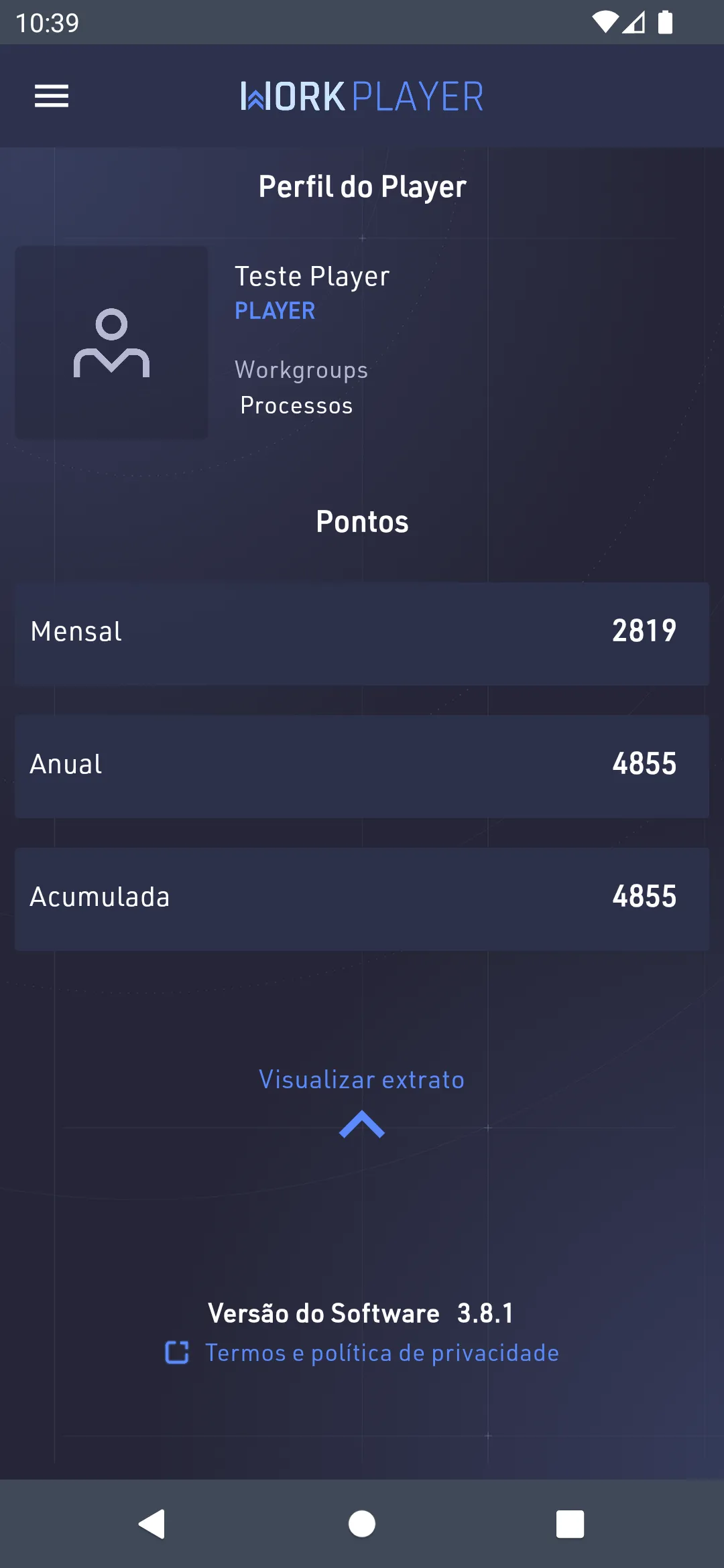The height and width of the screenshot is (1568, 724).
Task: Click the Wi-Fi status bar icon
Action: click(x=605, y=22)
